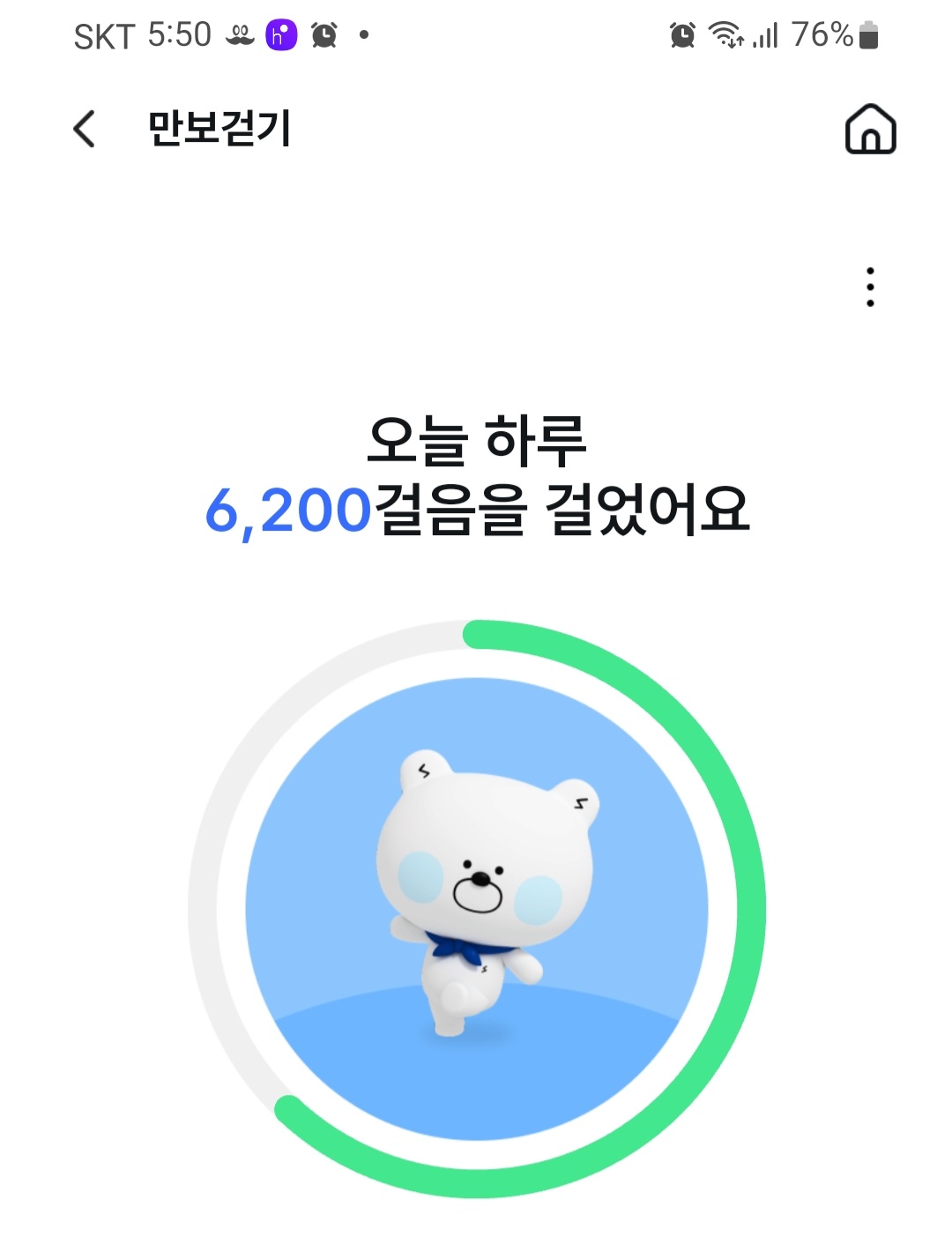Go back from the 만보걷기 screen
The image size is (952, 1259).
pyautogui.click(x=84, y=130)
